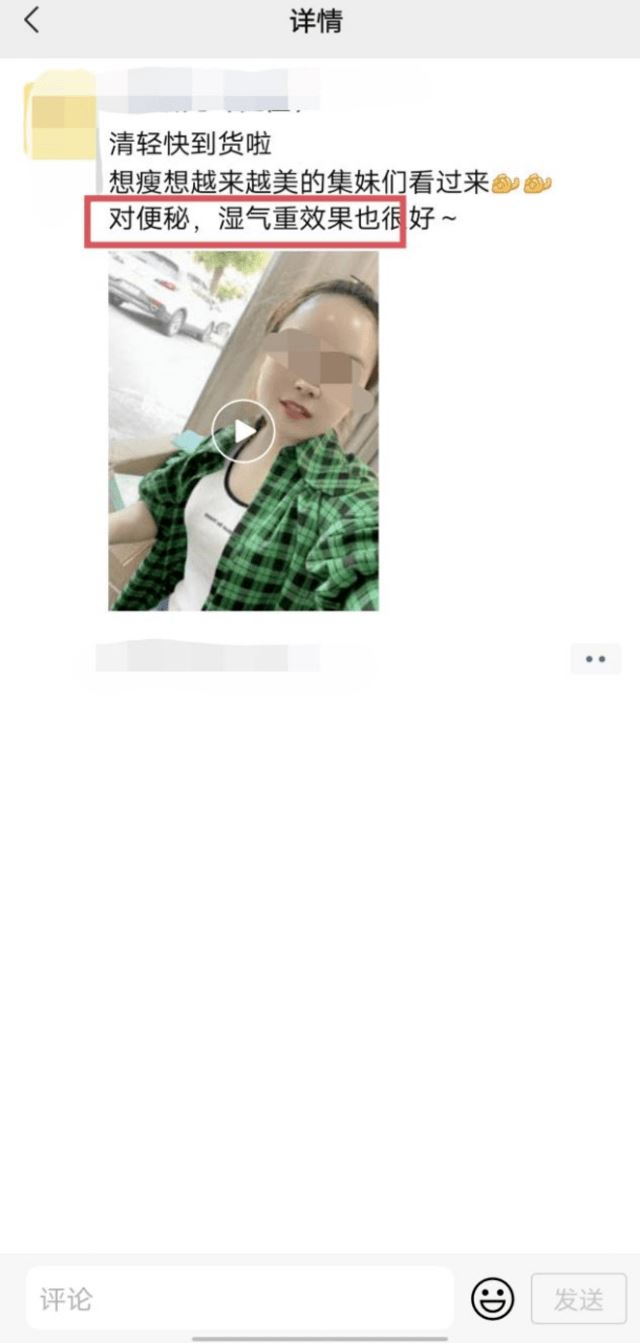Play the video in the post

click(x=243, y=431)
